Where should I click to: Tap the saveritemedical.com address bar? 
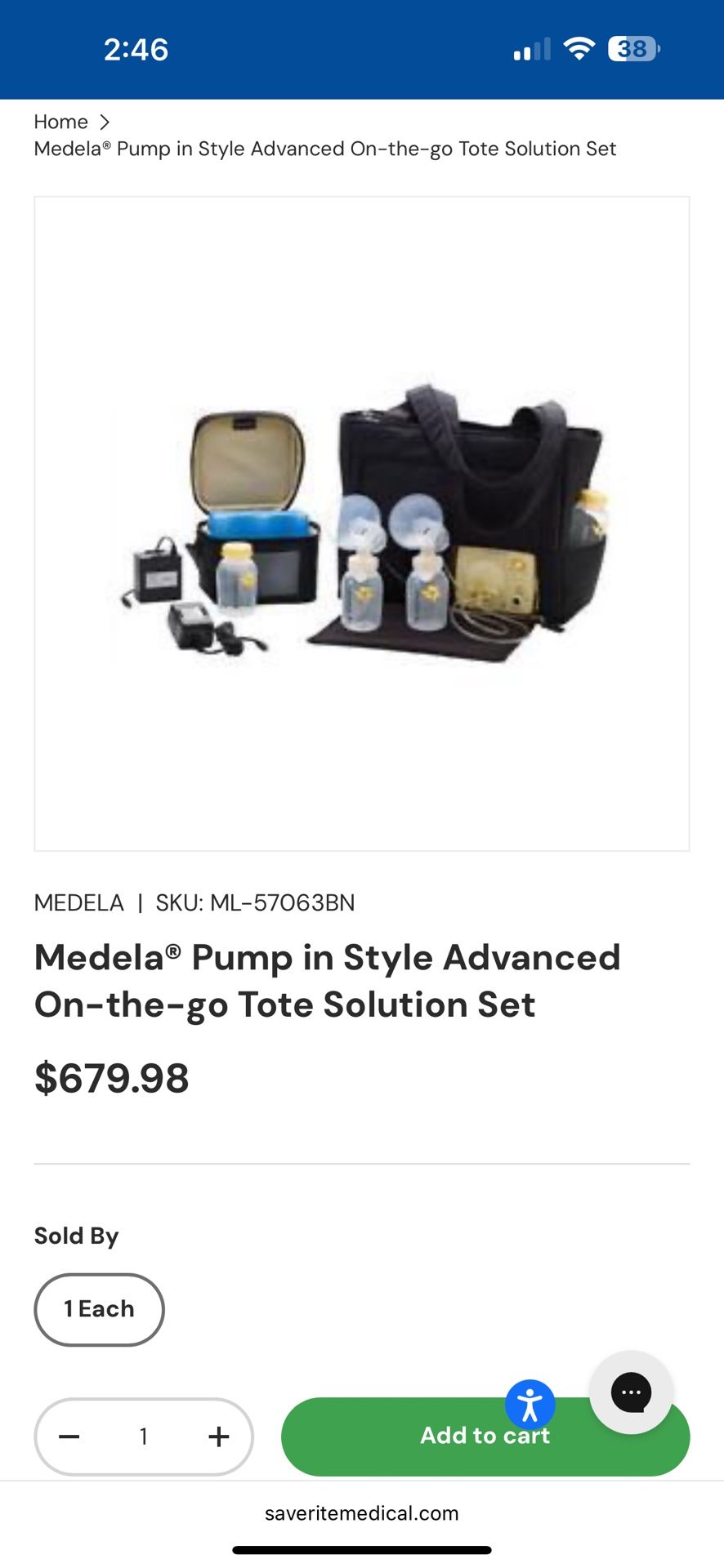pos(362,1513)
